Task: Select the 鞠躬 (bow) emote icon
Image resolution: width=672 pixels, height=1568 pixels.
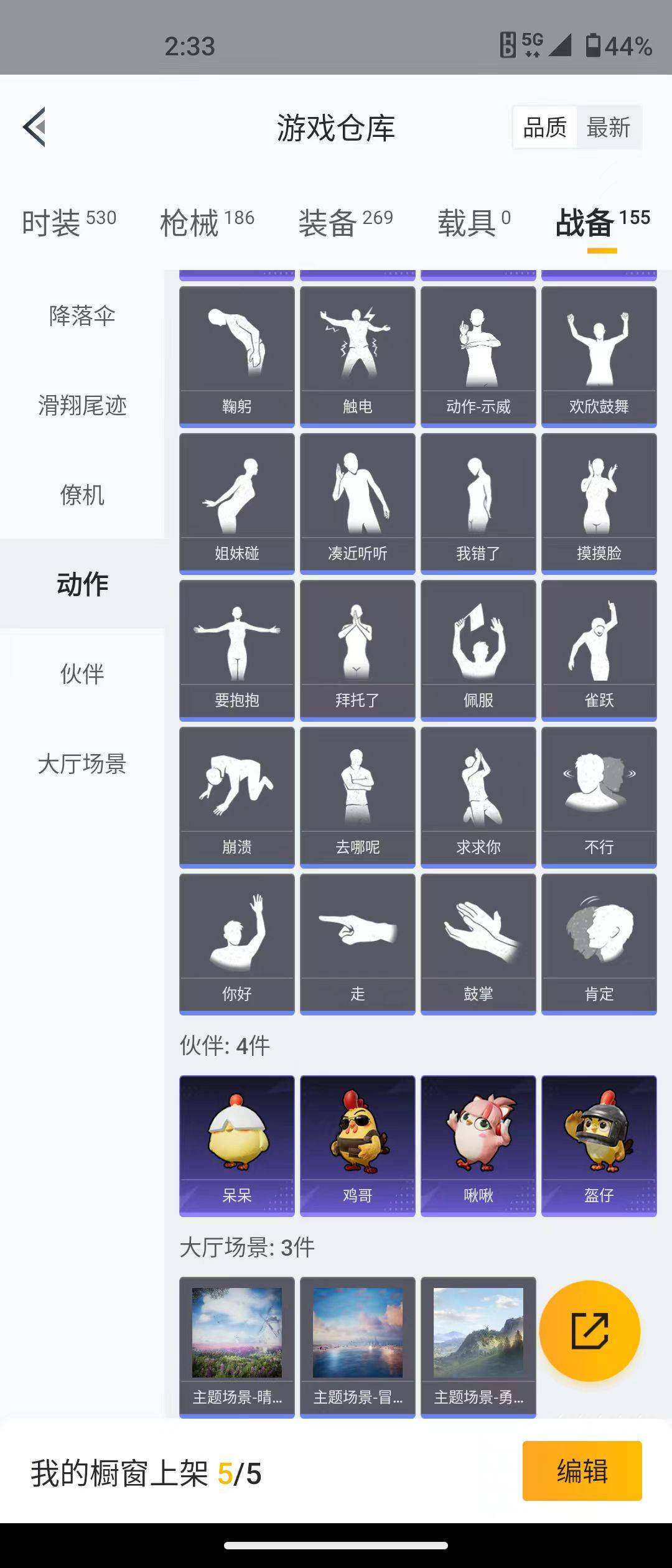Action: pyautogui.click(x=237, y=352)
